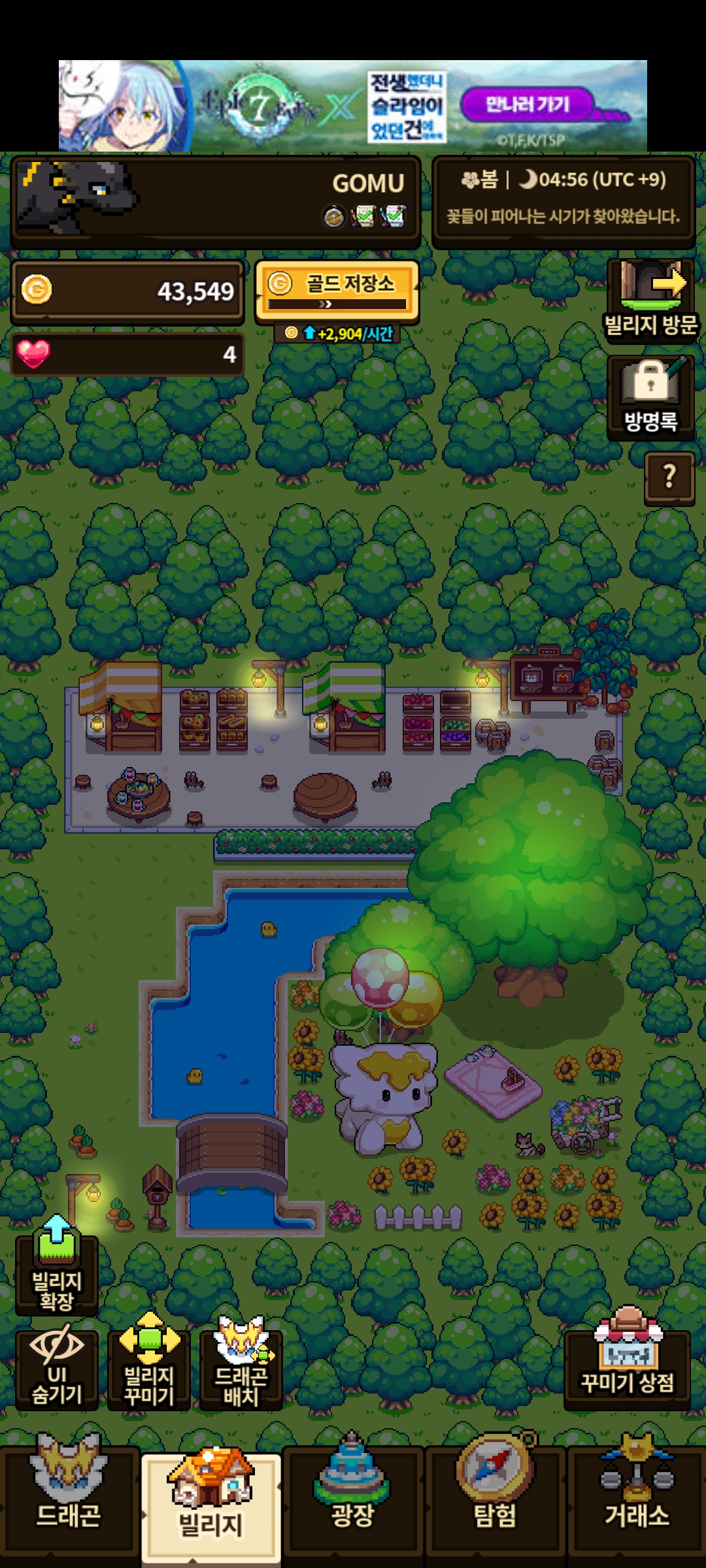Collect from 골드 저장소
The image size is (706, 1568).
click(337, 290)
